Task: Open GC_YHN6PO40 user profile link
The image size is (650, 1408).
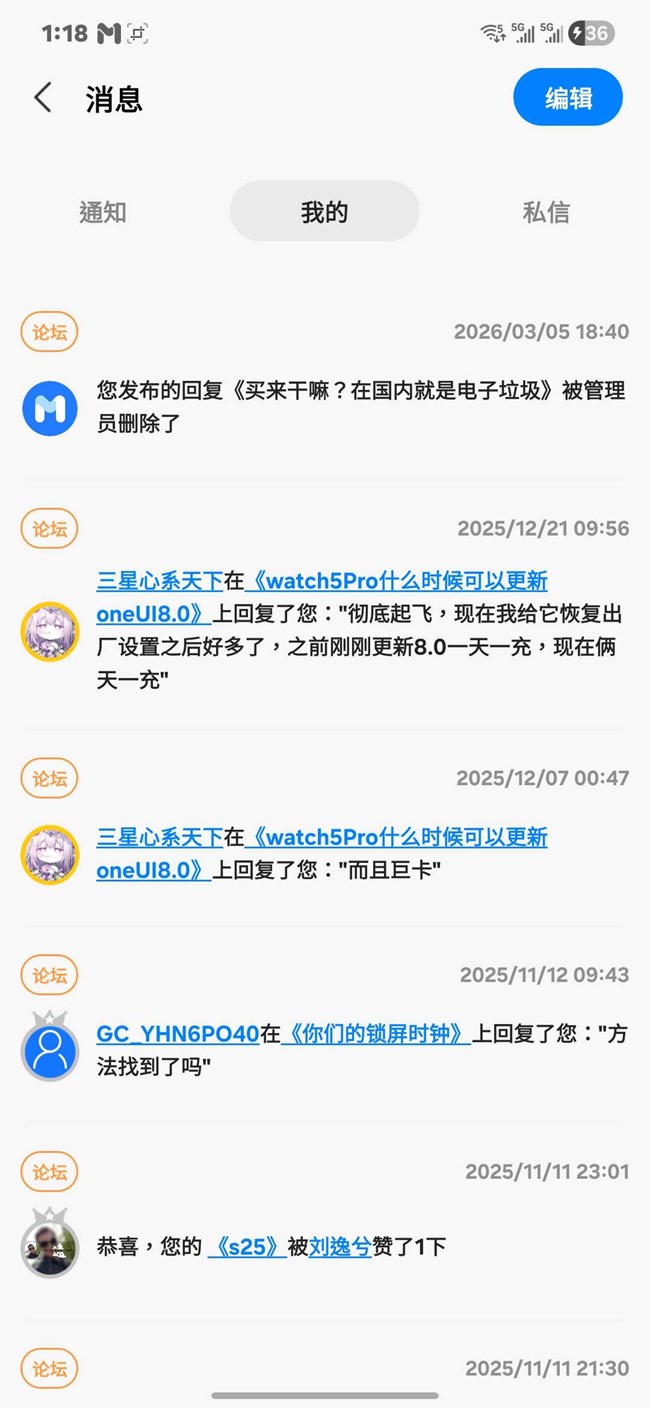Action: [x=178, y=1034]
